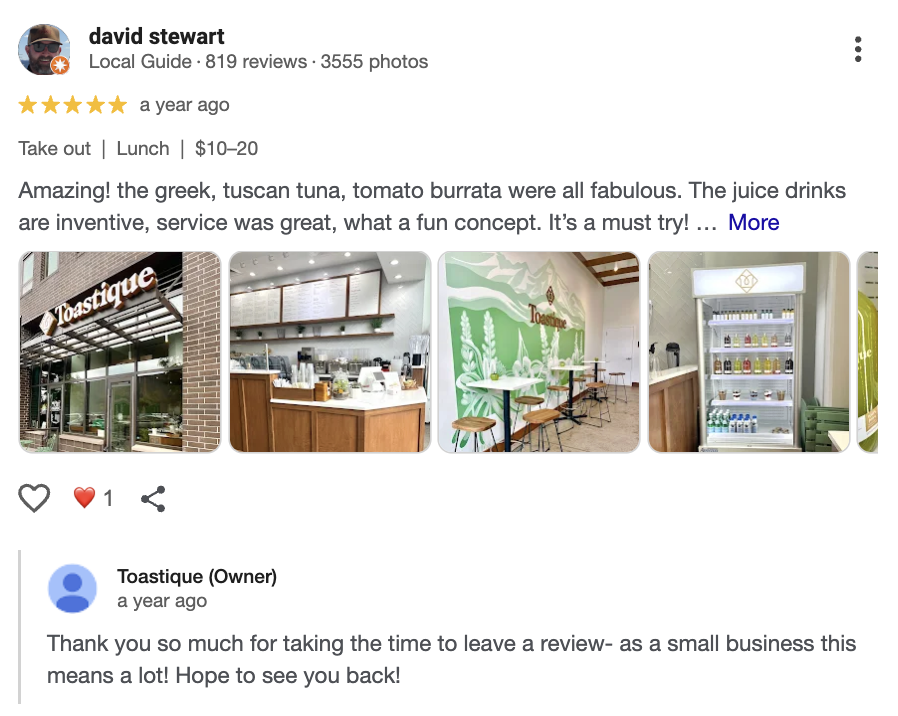
Task: Like david stewart's review with the heart
Action: point(34,498)
